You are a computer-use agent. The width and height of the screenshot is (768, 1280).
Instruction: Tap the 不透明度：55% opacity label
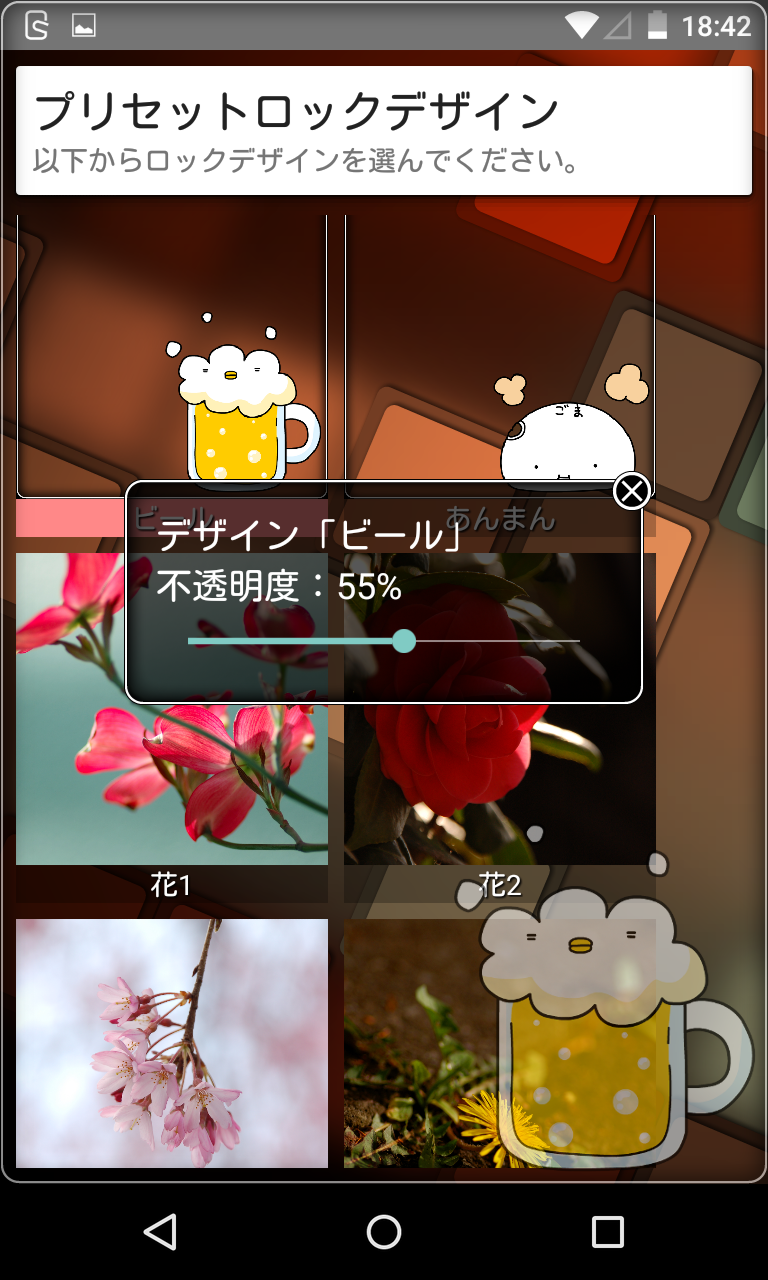[277, 589]
